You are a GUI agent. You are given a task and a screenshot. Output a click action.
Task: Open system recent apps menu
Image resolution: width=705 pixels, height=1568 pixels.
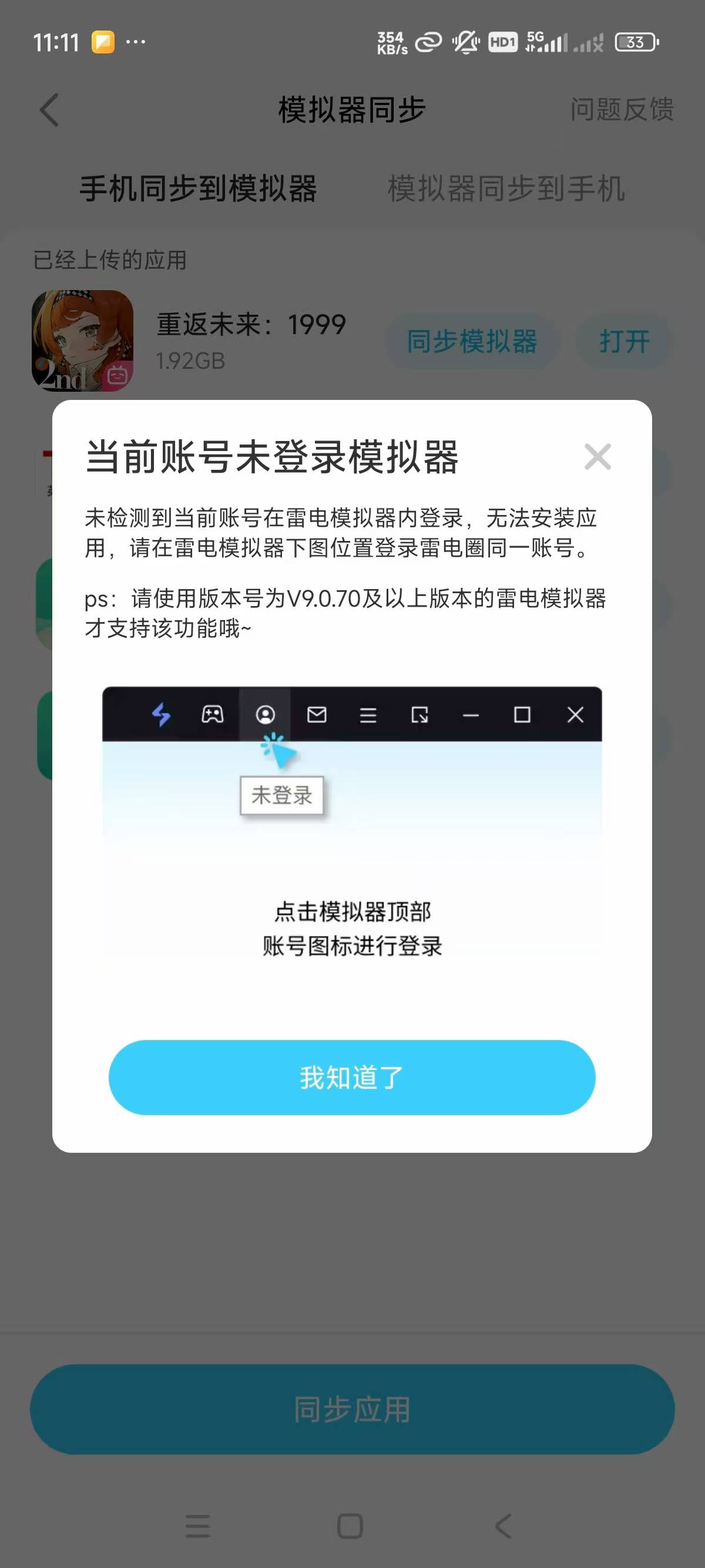pyautogui.click(x=198, y=1526)
